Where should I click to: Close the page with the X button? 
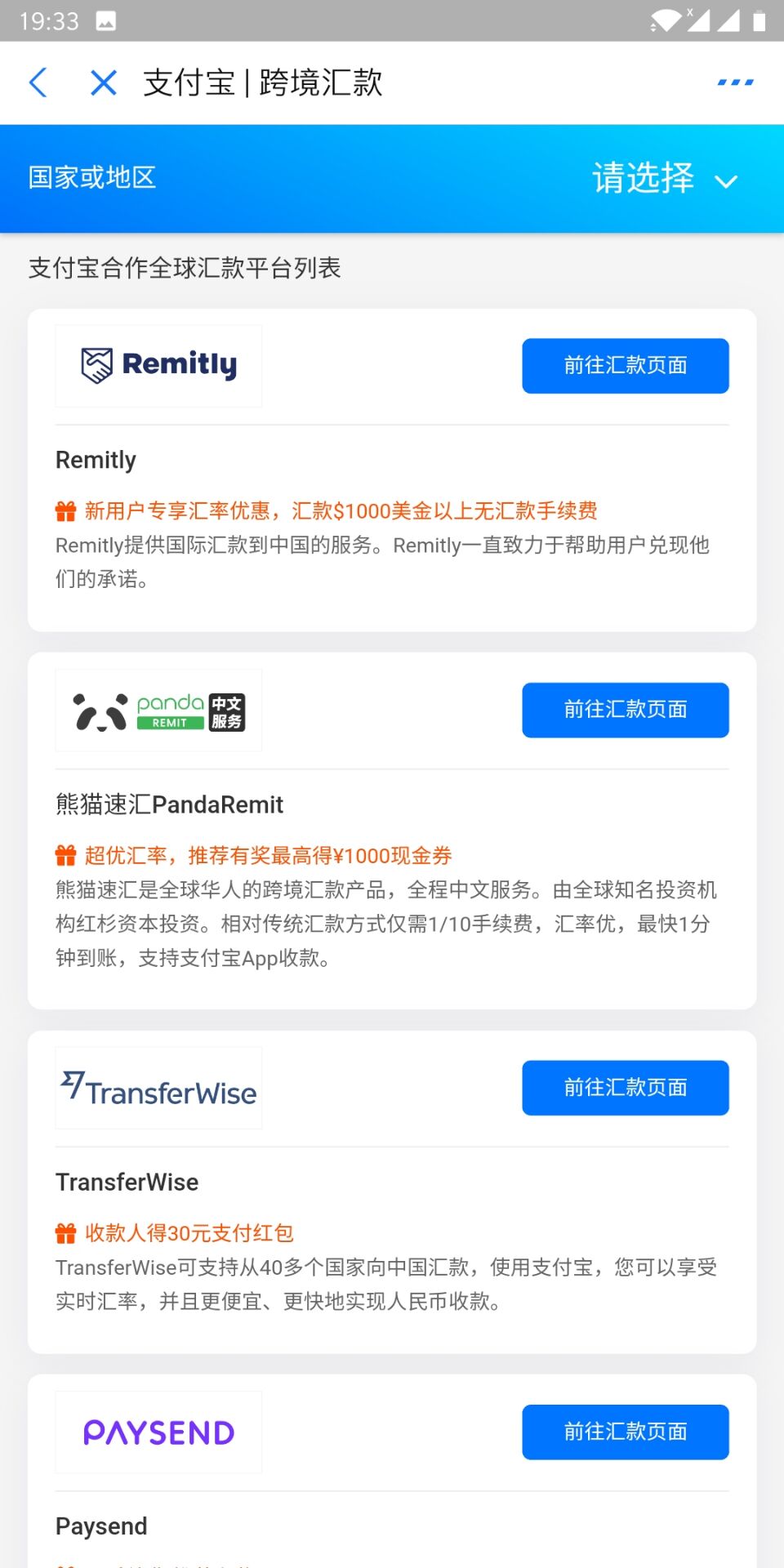104,82
